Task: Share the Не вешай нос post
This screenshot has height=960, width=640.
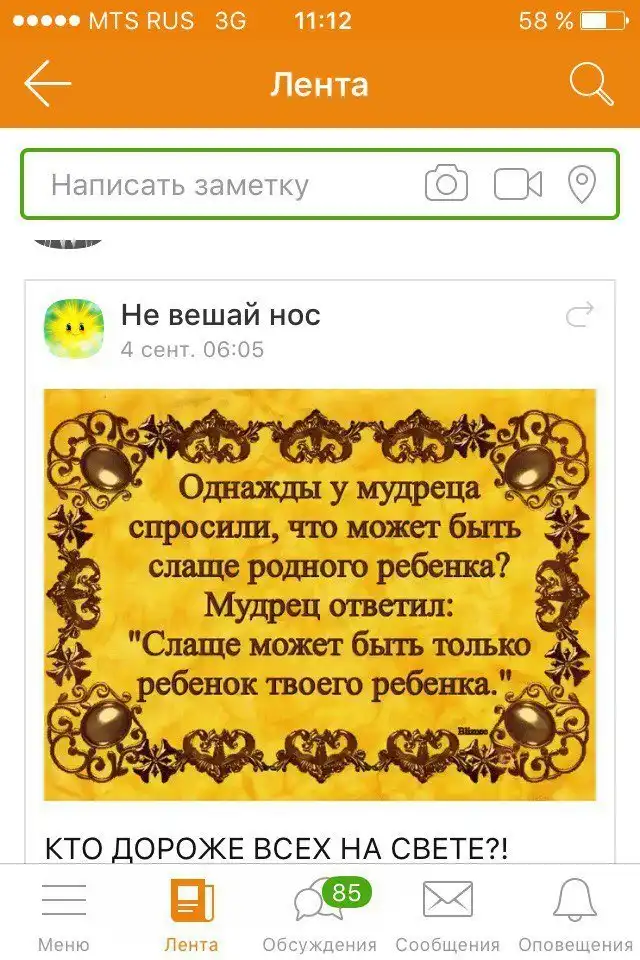Action: 580,316
